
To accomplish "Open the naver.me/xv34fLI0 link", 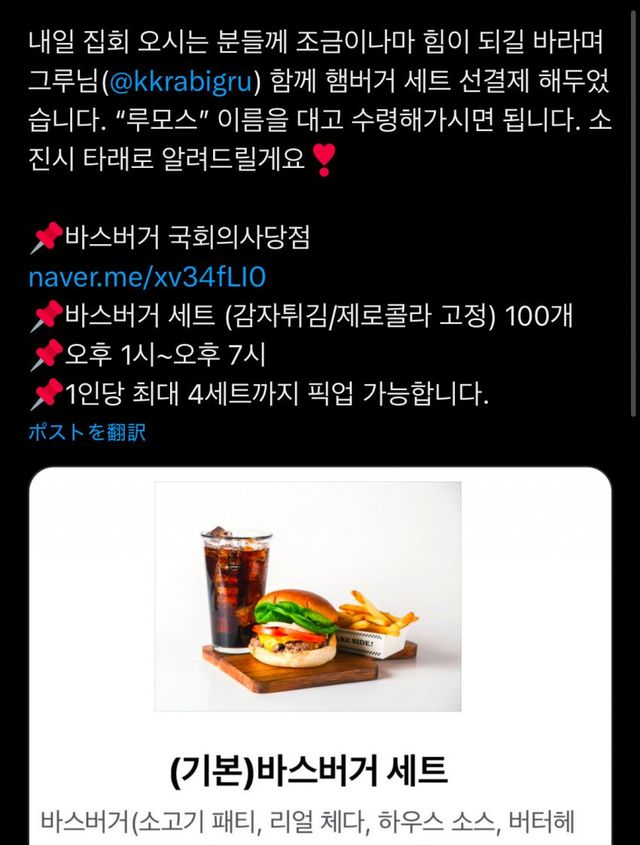I will [x=149, y=276].
